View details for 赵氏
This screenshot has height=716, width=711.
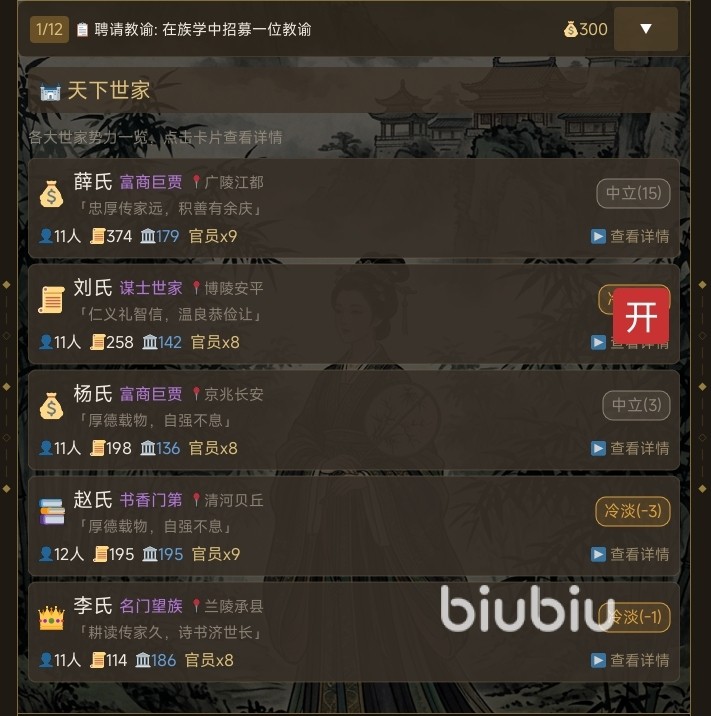[630, 554]
